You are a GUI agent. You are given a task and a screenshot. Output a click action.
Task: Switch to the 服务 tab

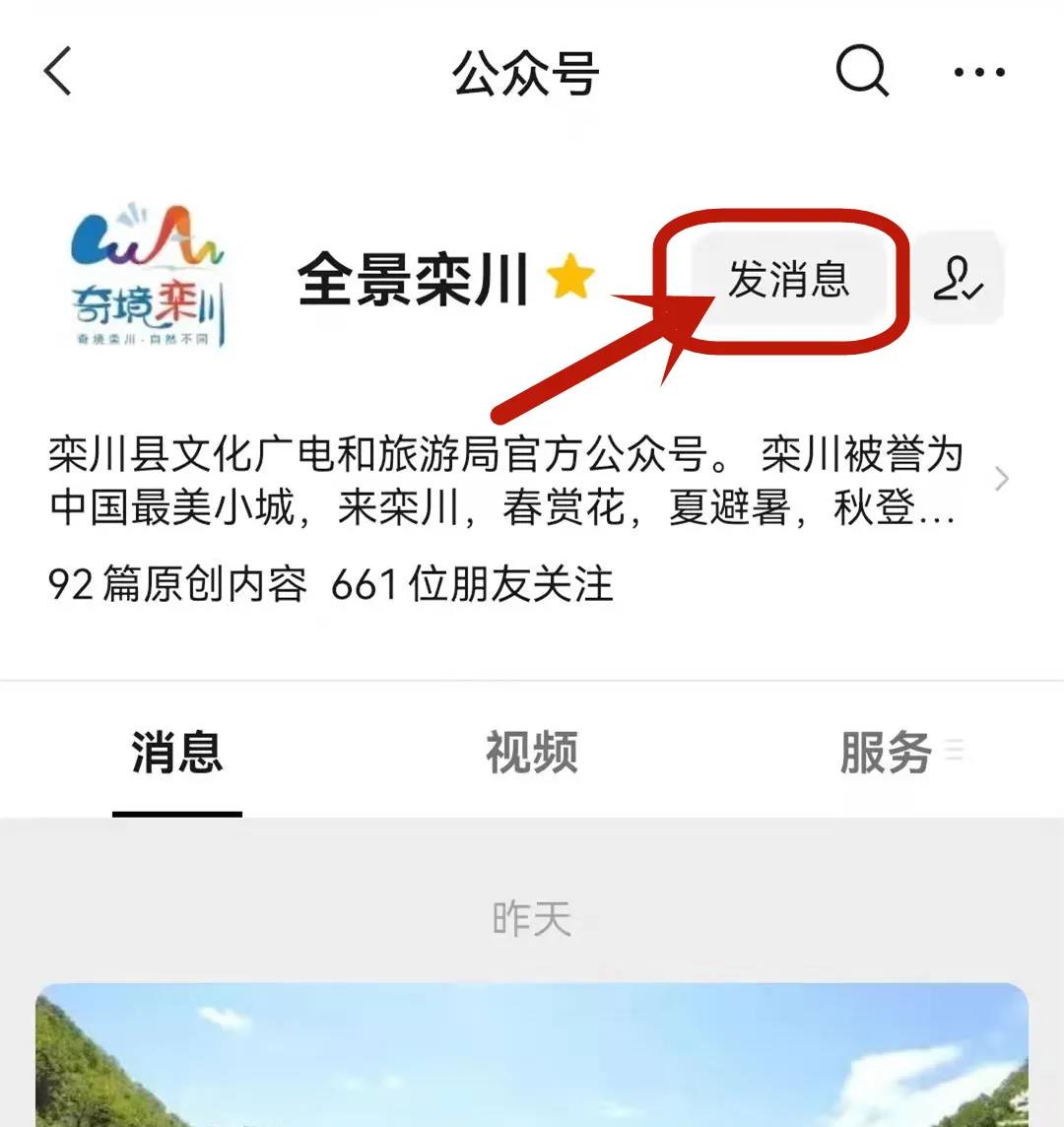887,754
